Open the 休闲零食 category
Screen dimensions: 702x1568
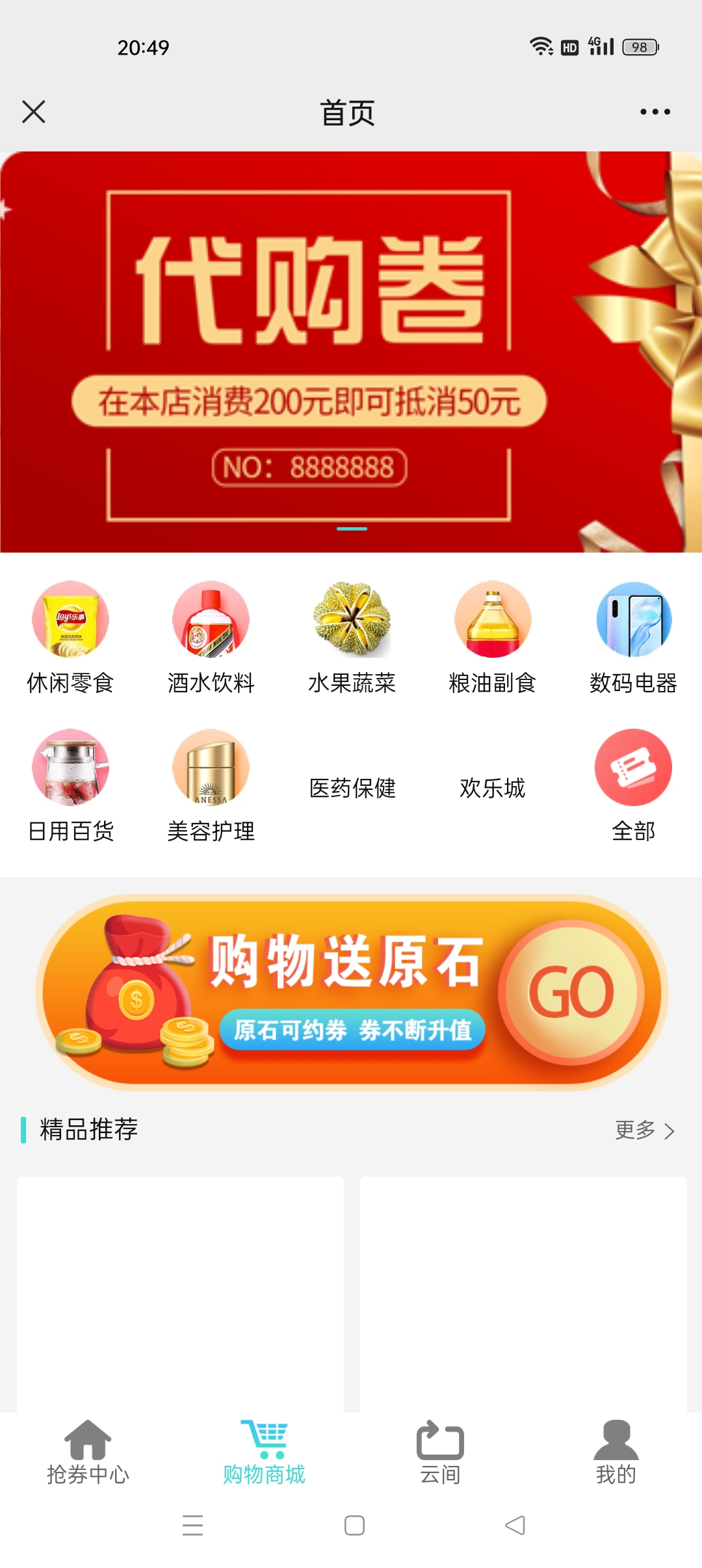[70, 638]
